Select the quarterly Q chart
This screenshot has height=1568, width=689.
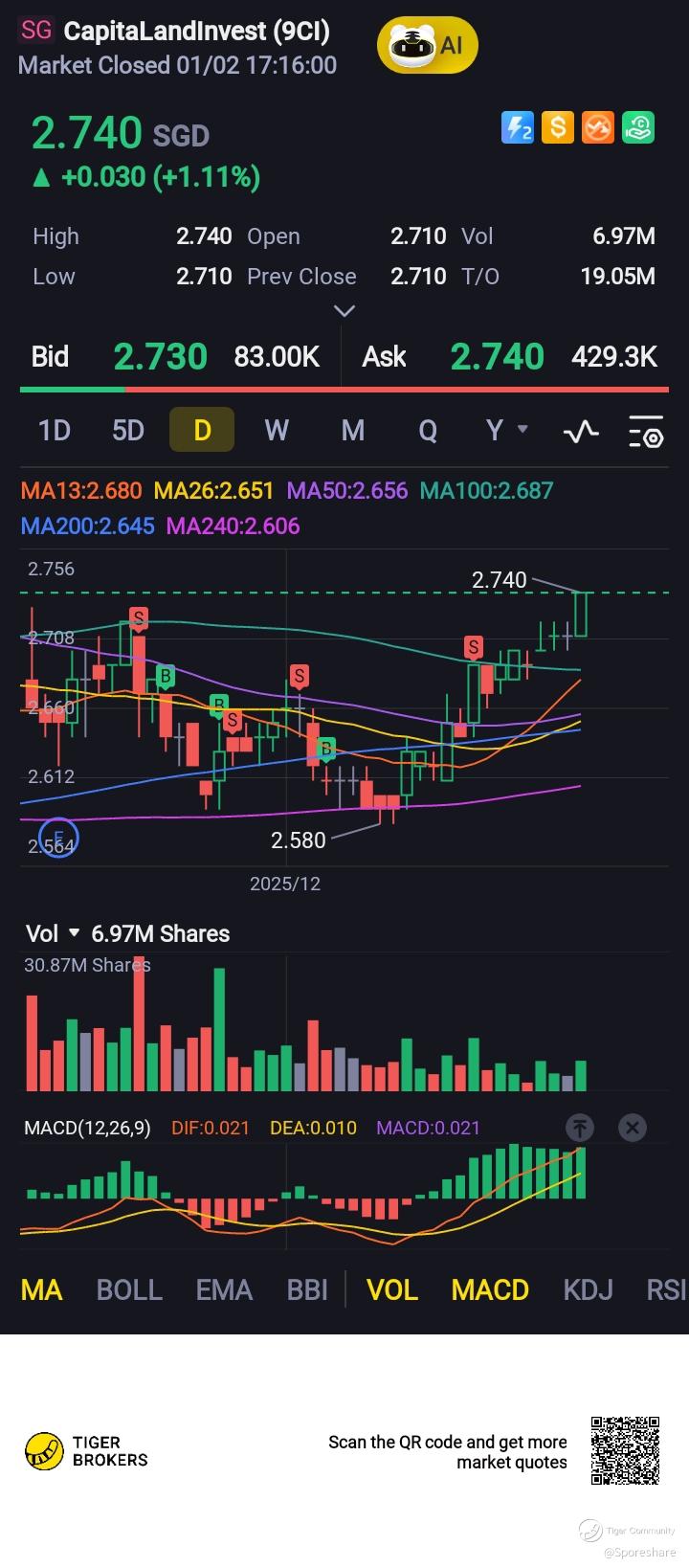[x=428, y=430]
